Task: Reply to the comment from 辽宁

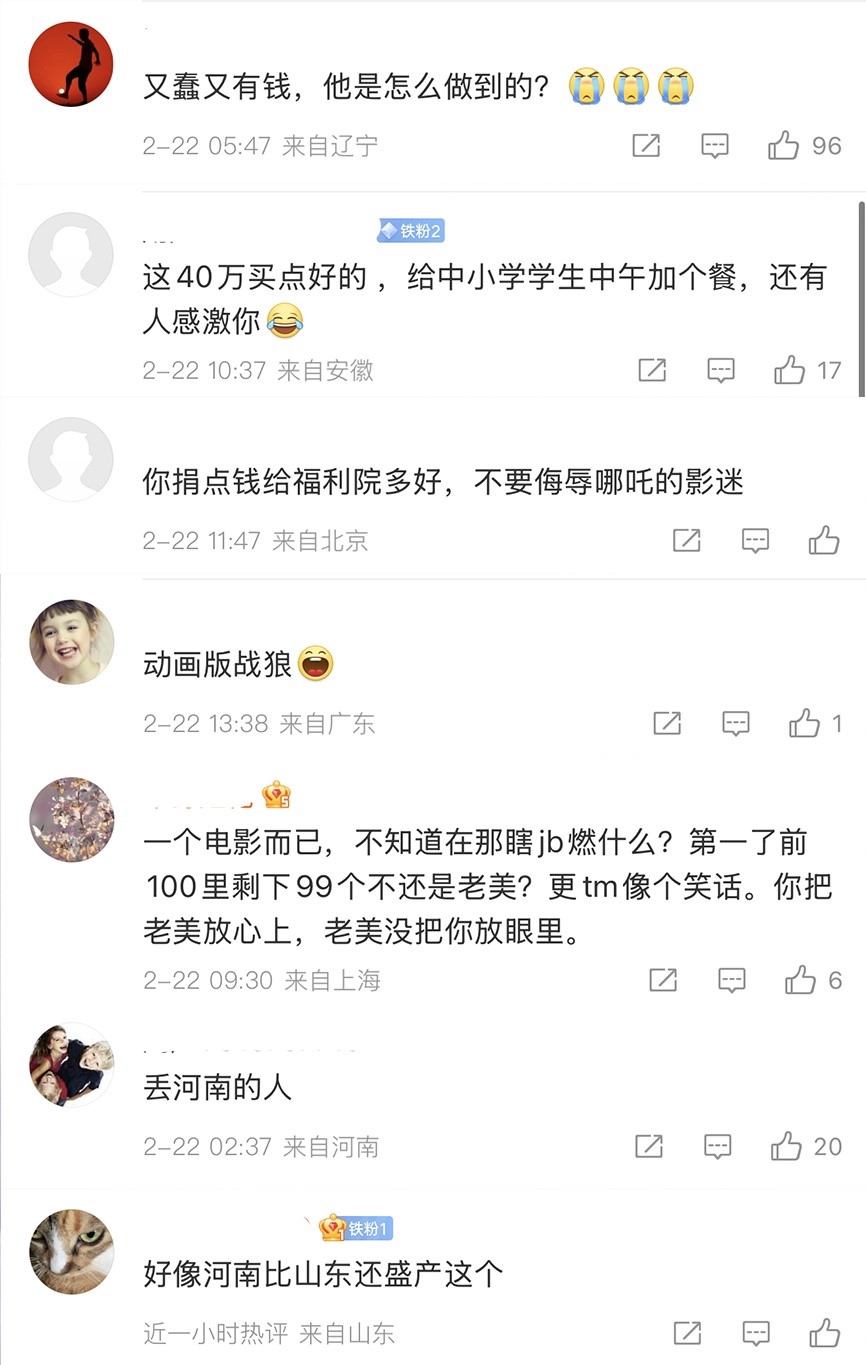Action: 714,146
